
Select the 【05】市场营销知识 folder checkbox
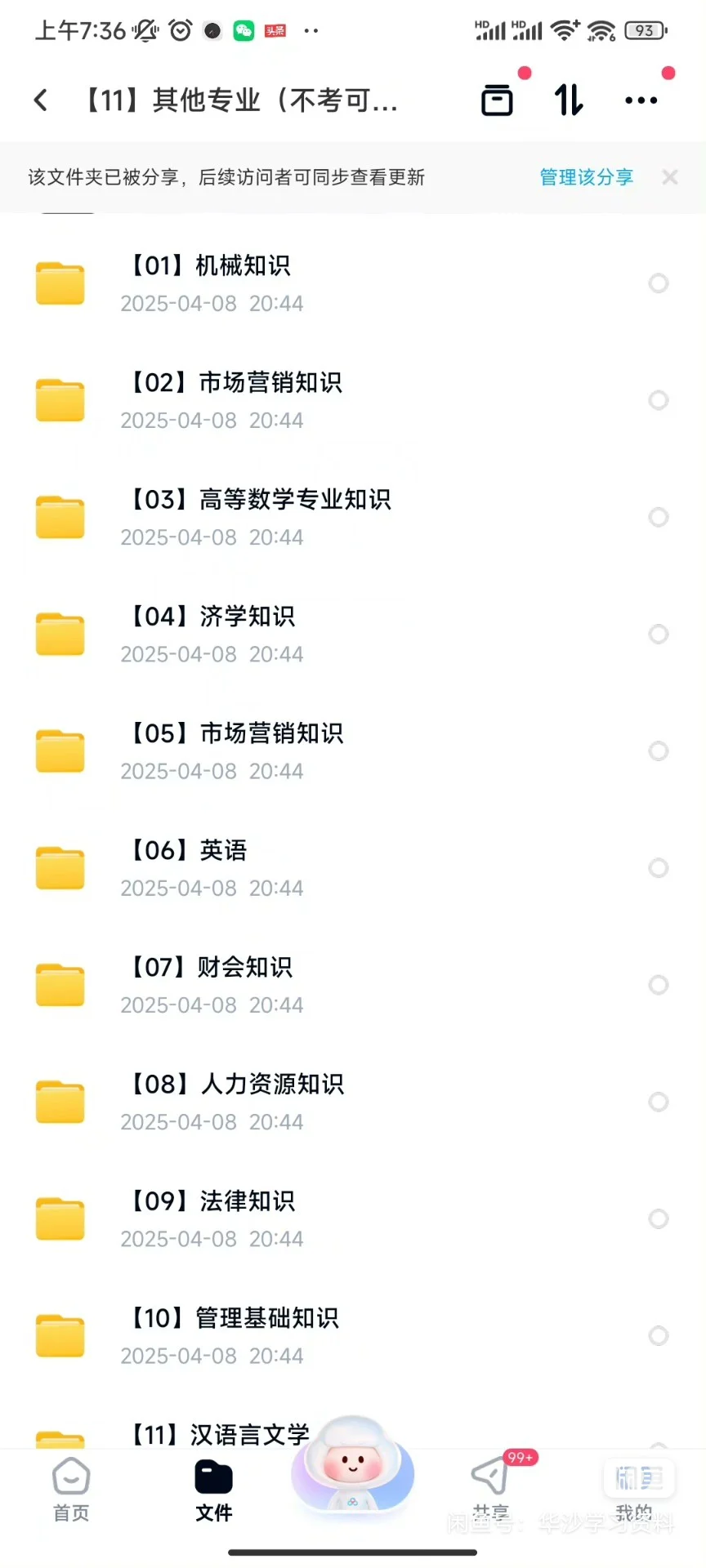(658, 751)
